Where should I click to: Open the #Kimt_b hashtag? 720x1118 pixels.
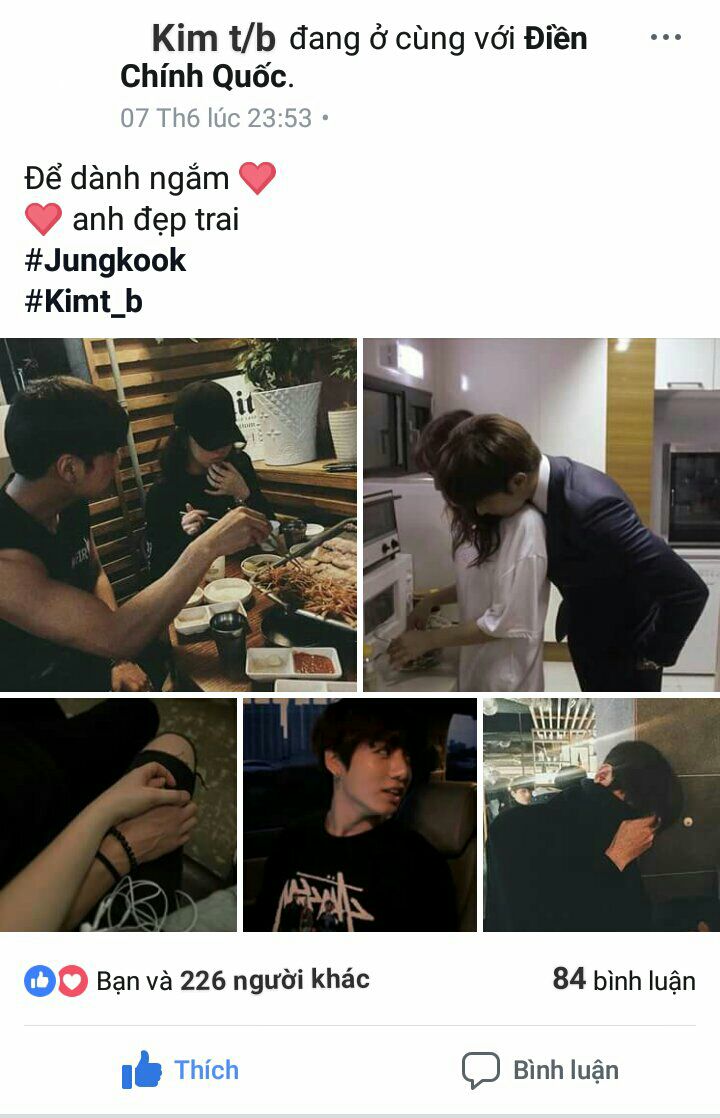[x=83, y=301]
